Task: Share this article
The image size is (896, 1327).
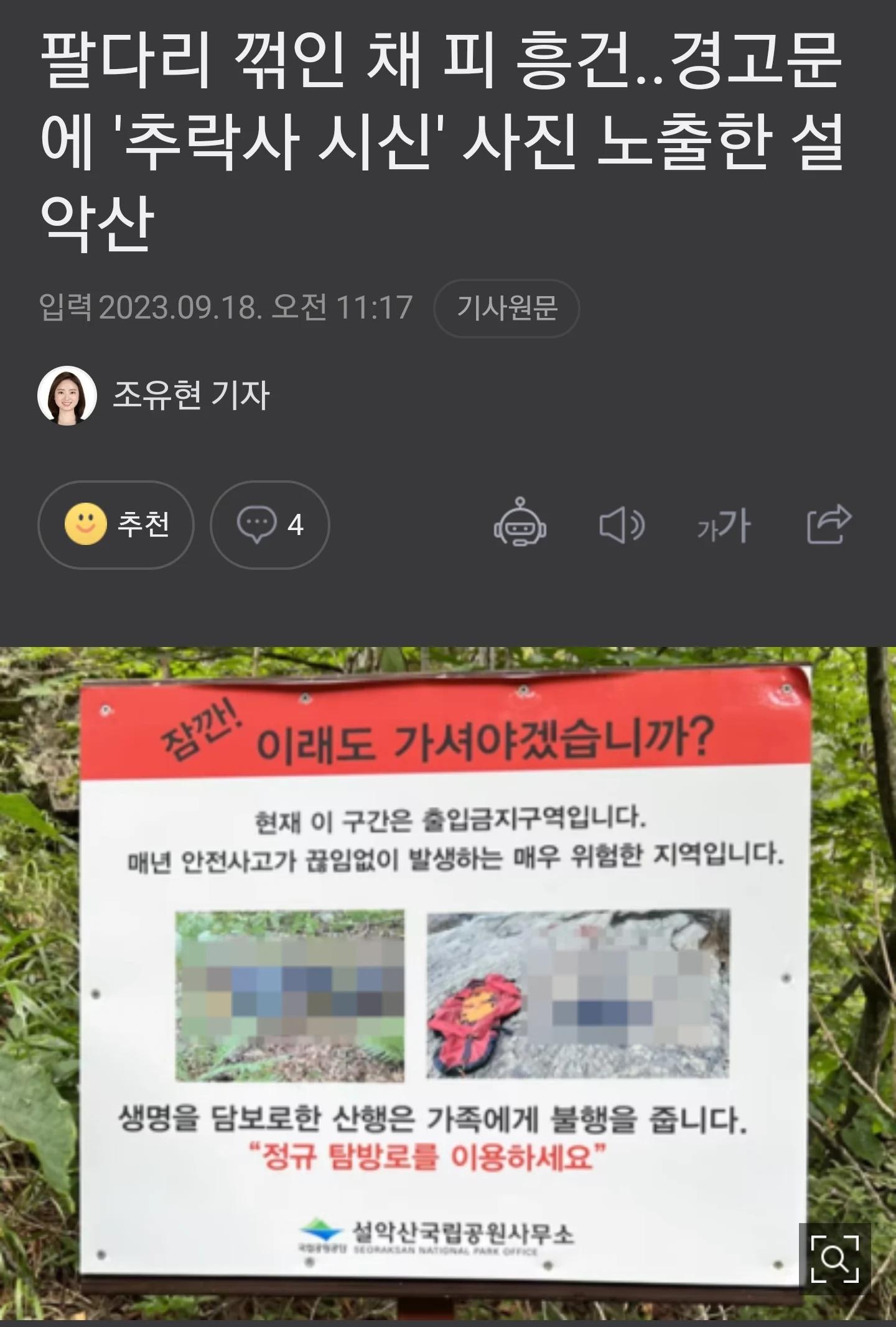Action: pos(828,524)
